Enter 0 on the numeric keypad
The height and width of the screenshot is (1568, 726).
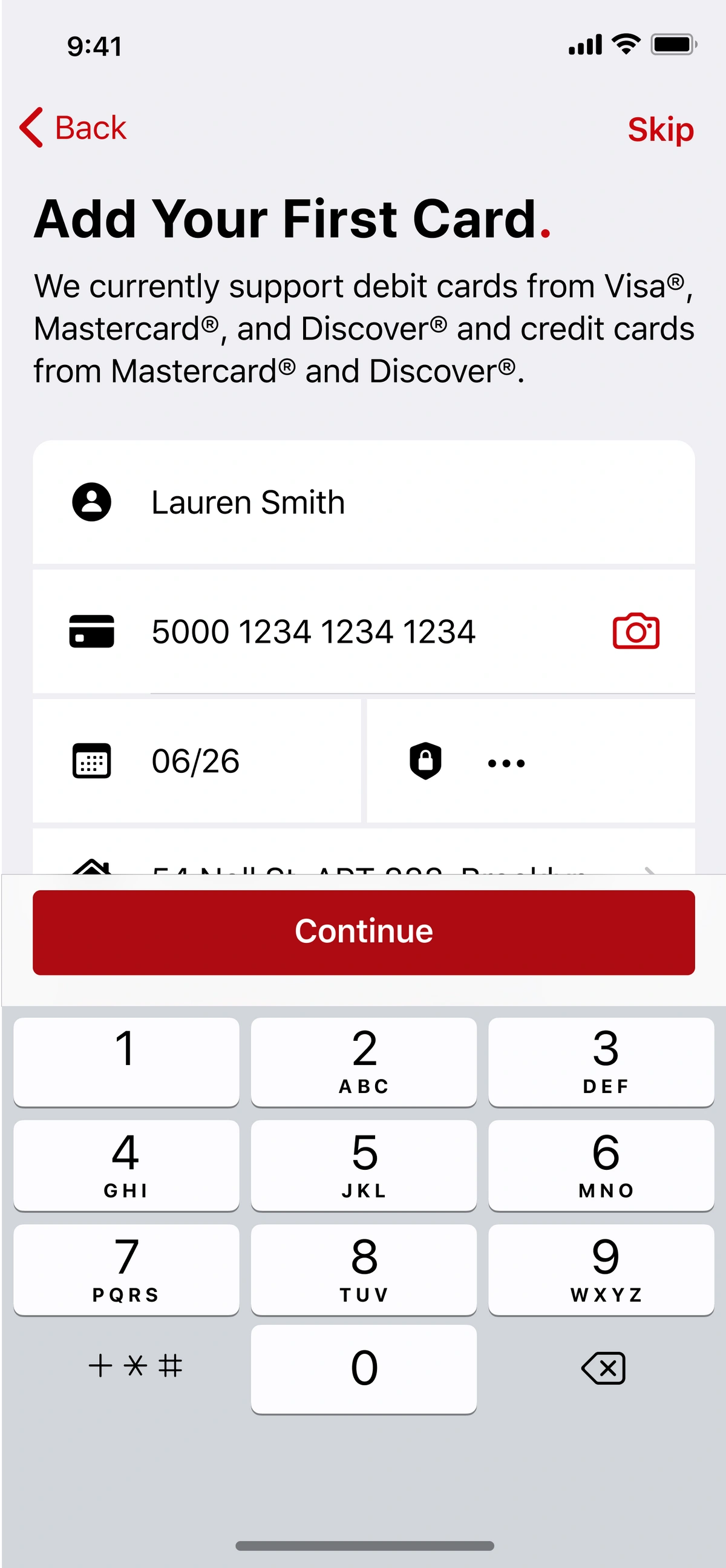click(x=364, y=1369)
